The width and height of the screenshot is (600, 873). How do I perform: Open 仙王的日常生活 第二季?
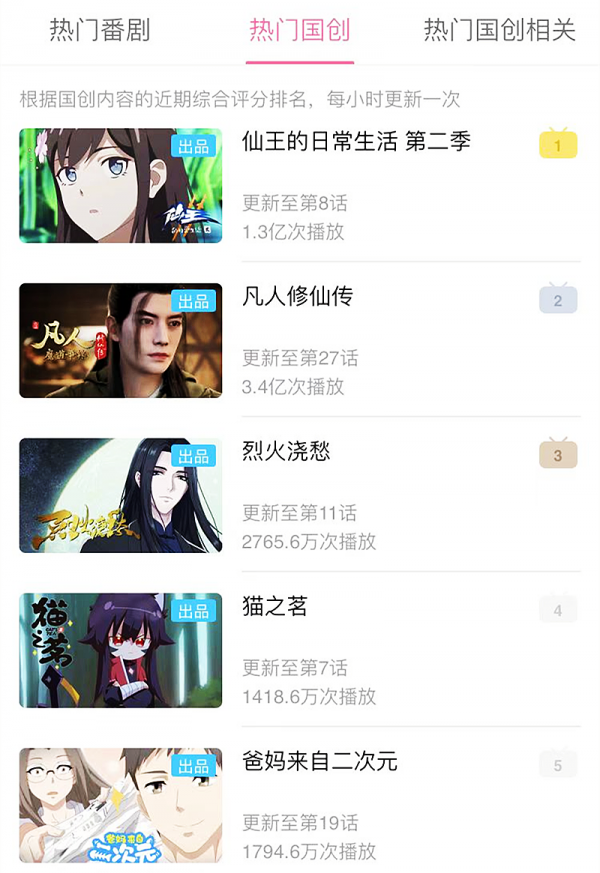tap(355, 142)
